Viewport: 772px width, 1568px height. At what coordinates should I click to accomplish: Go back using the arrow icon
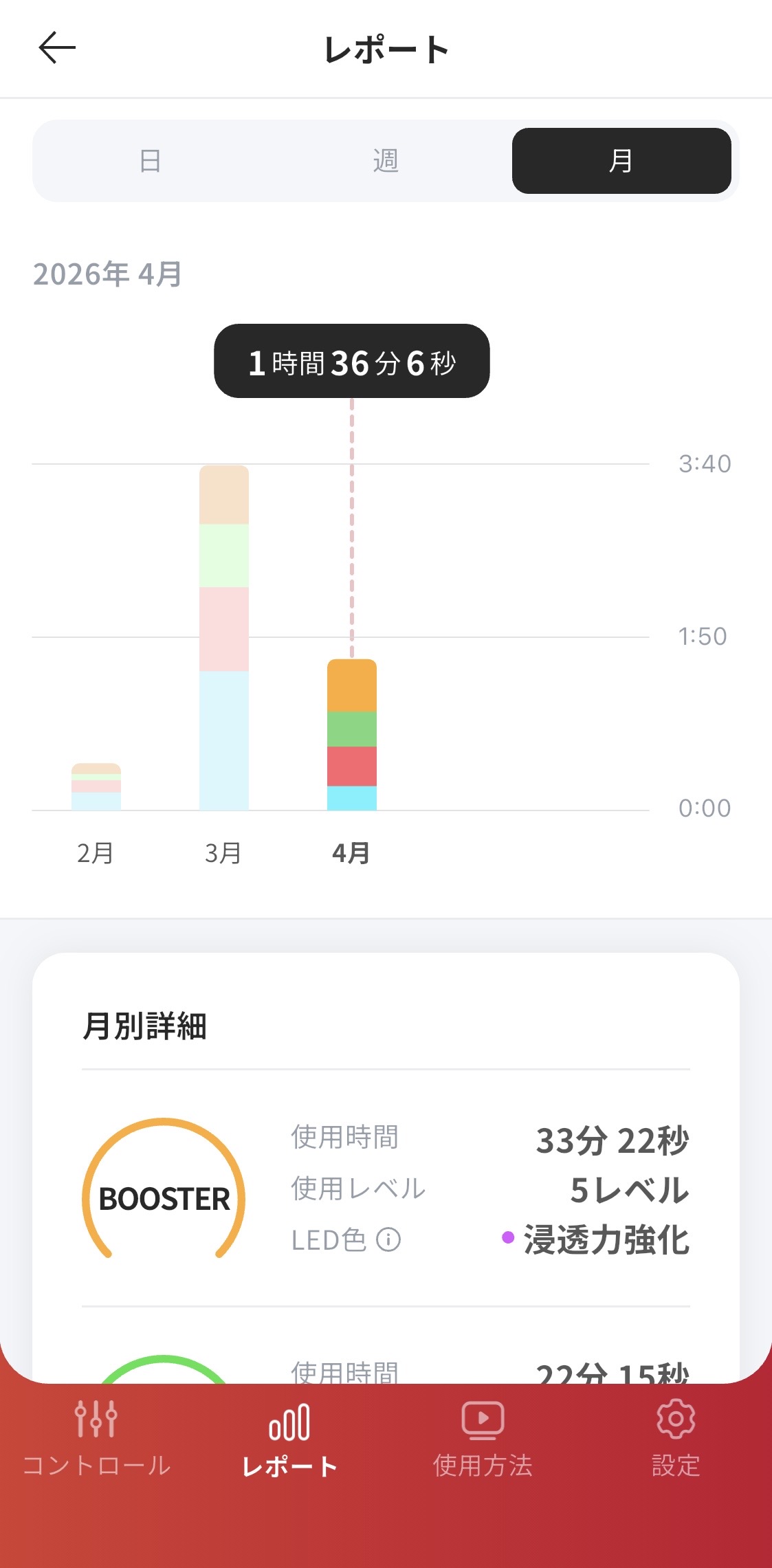point(57,48)
